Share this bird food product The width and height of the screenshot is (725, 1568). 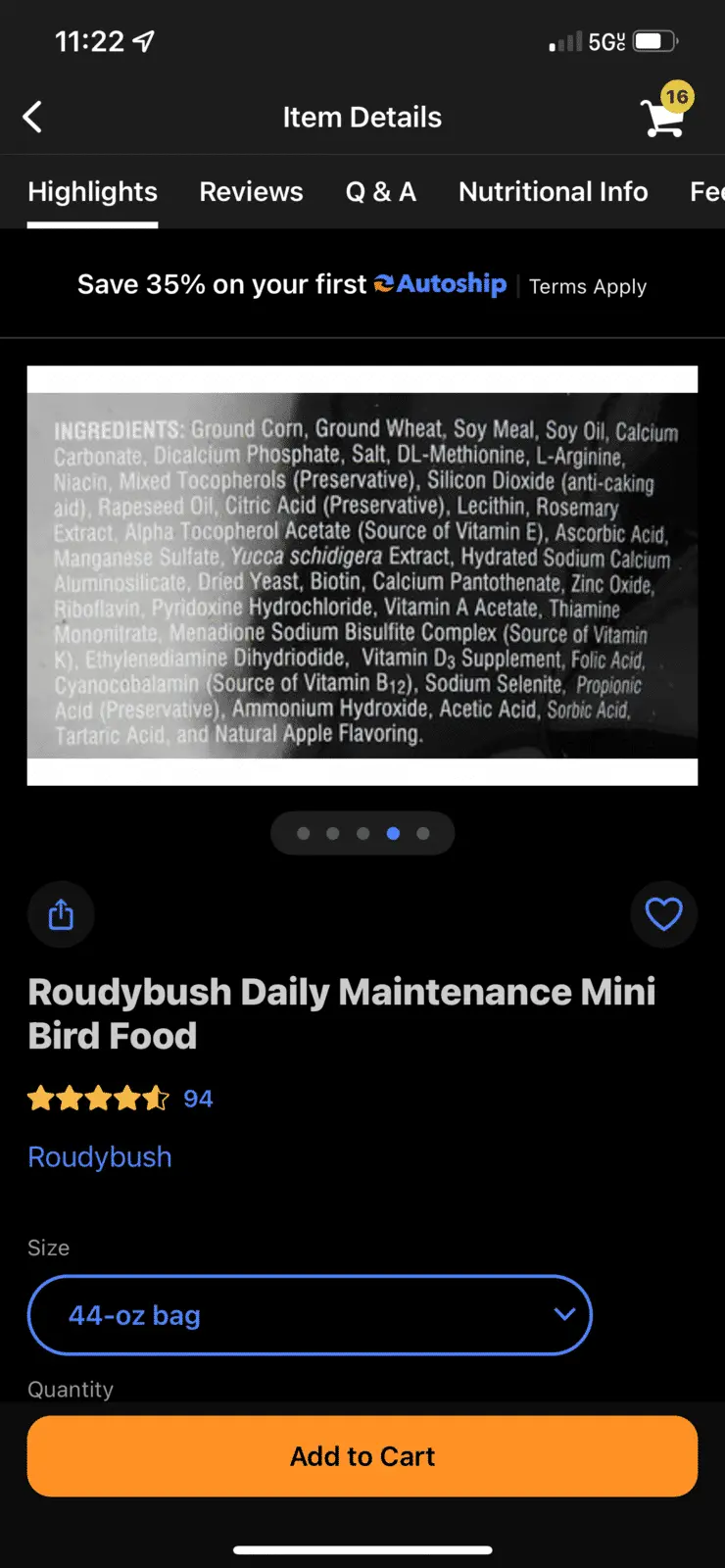(61, 914)
